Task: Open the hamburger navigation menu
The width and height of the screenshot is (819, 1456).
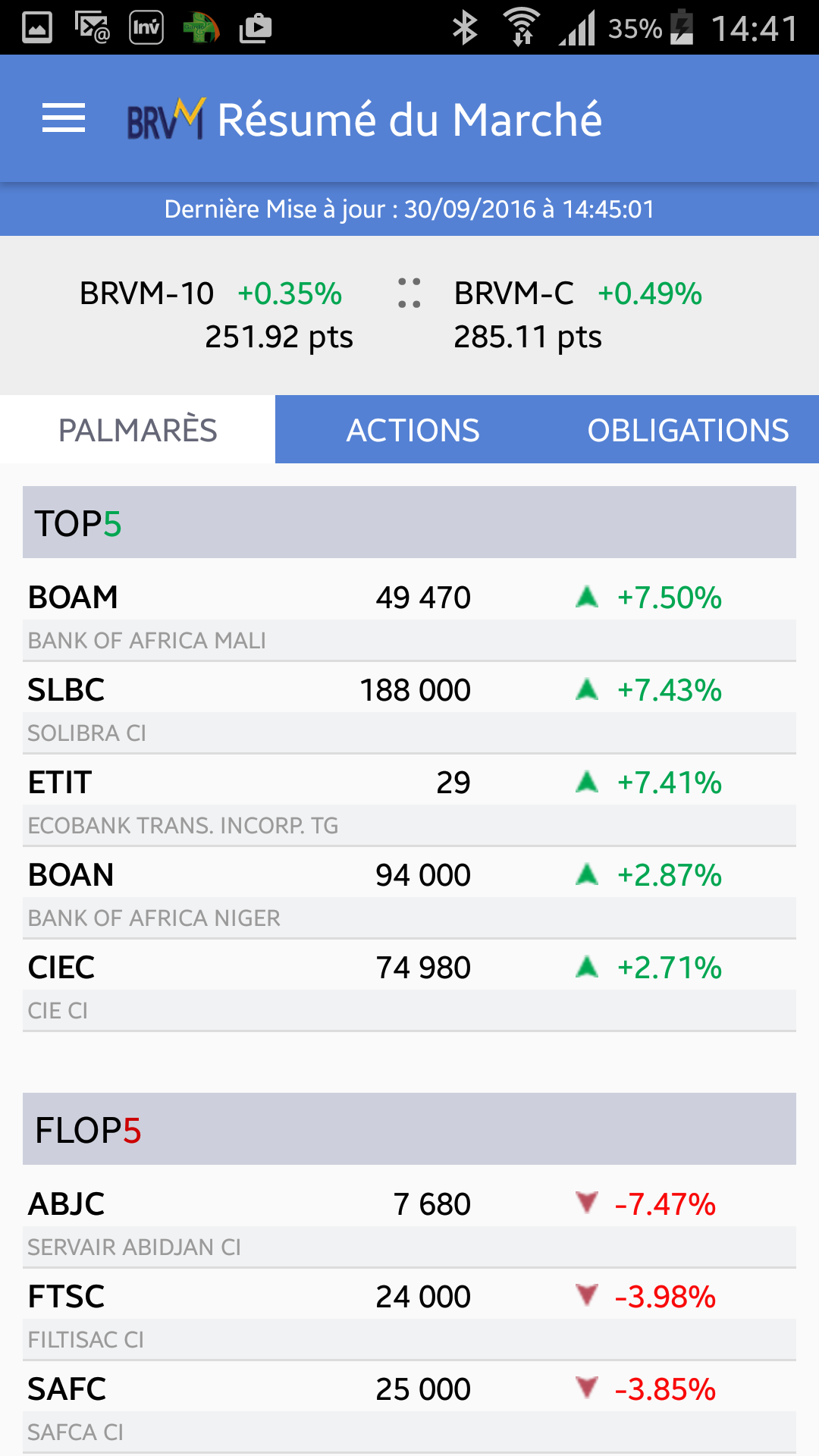Action: pos(64,118)
